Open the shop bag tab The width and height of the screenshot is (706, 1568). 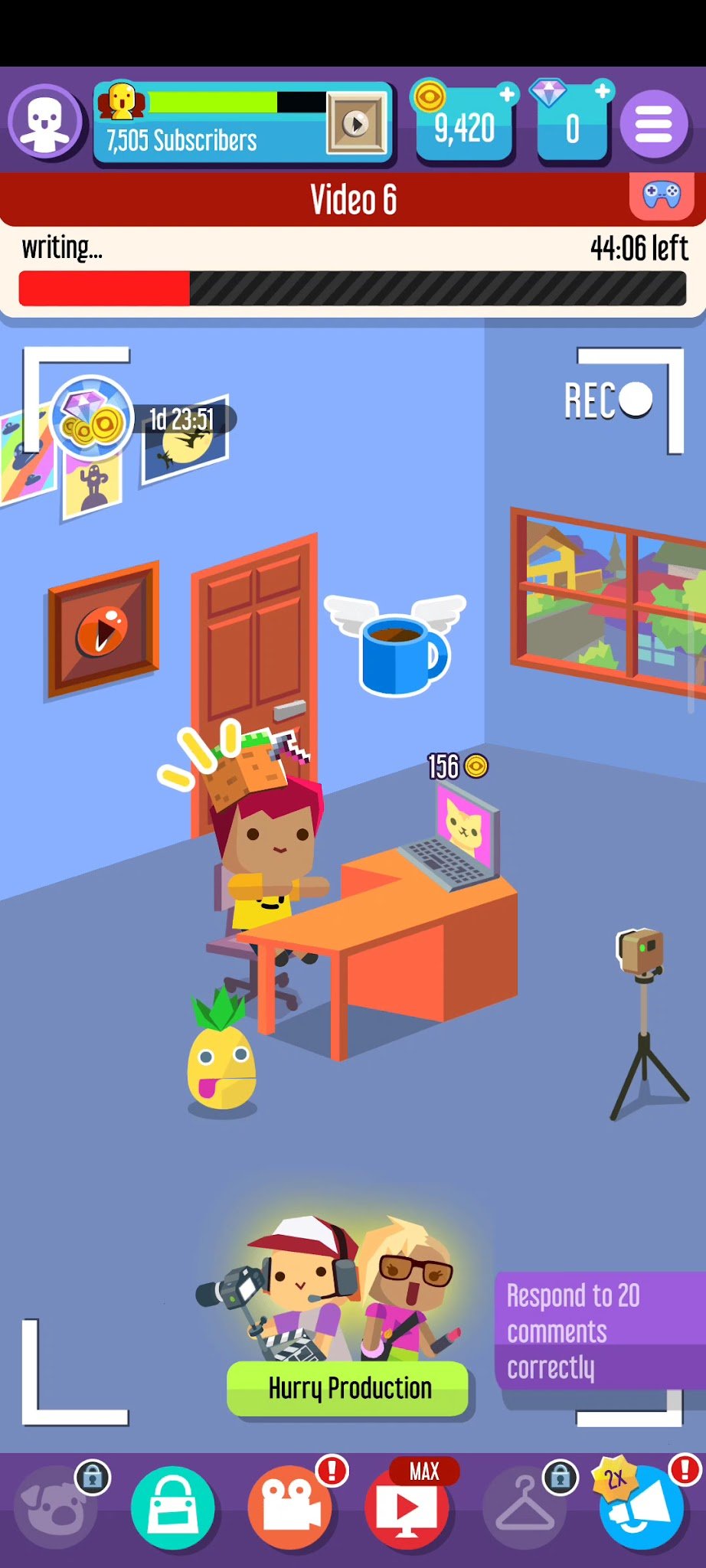coord(173,1508)
